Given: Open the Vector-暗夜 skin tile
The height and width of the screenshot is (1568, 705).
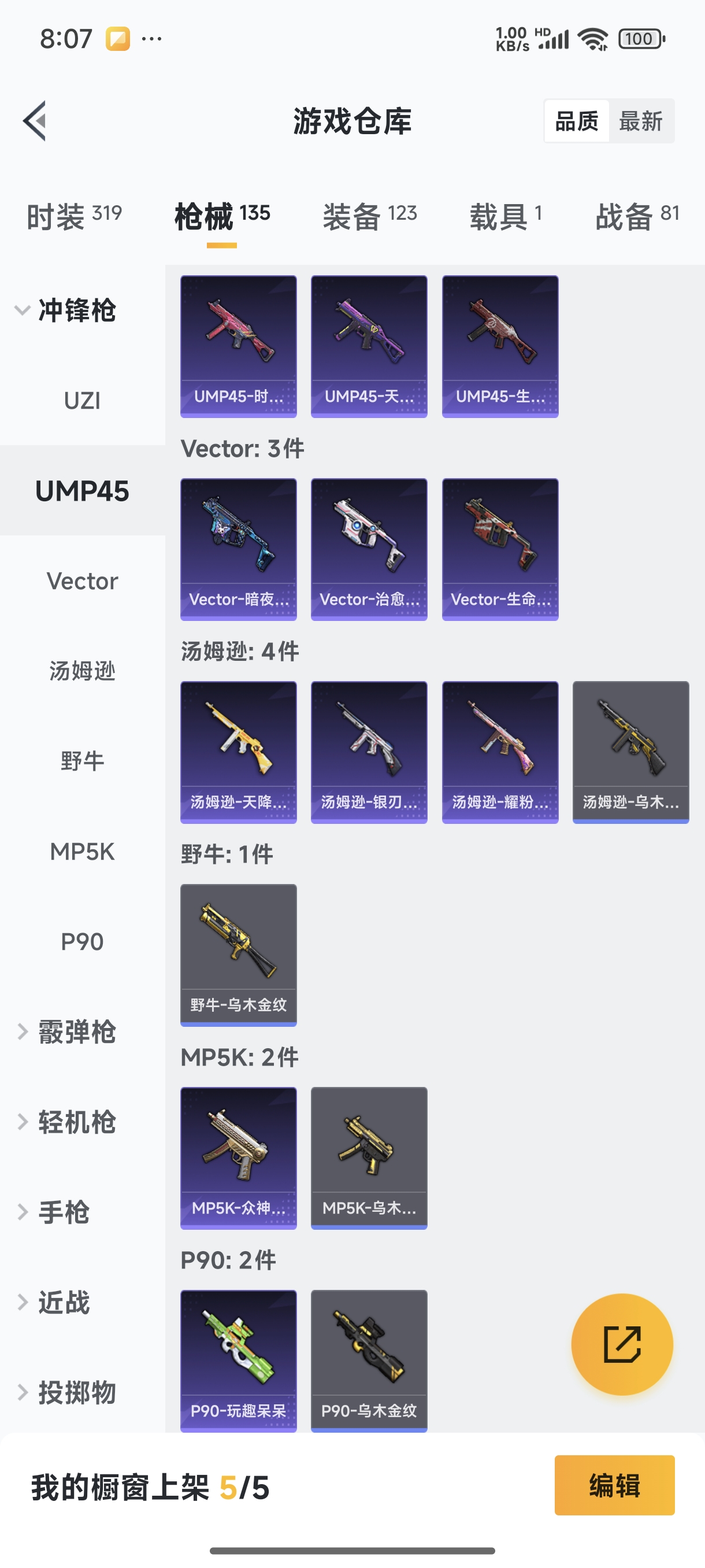Looking at the screenshot, I should coord(239,549).
